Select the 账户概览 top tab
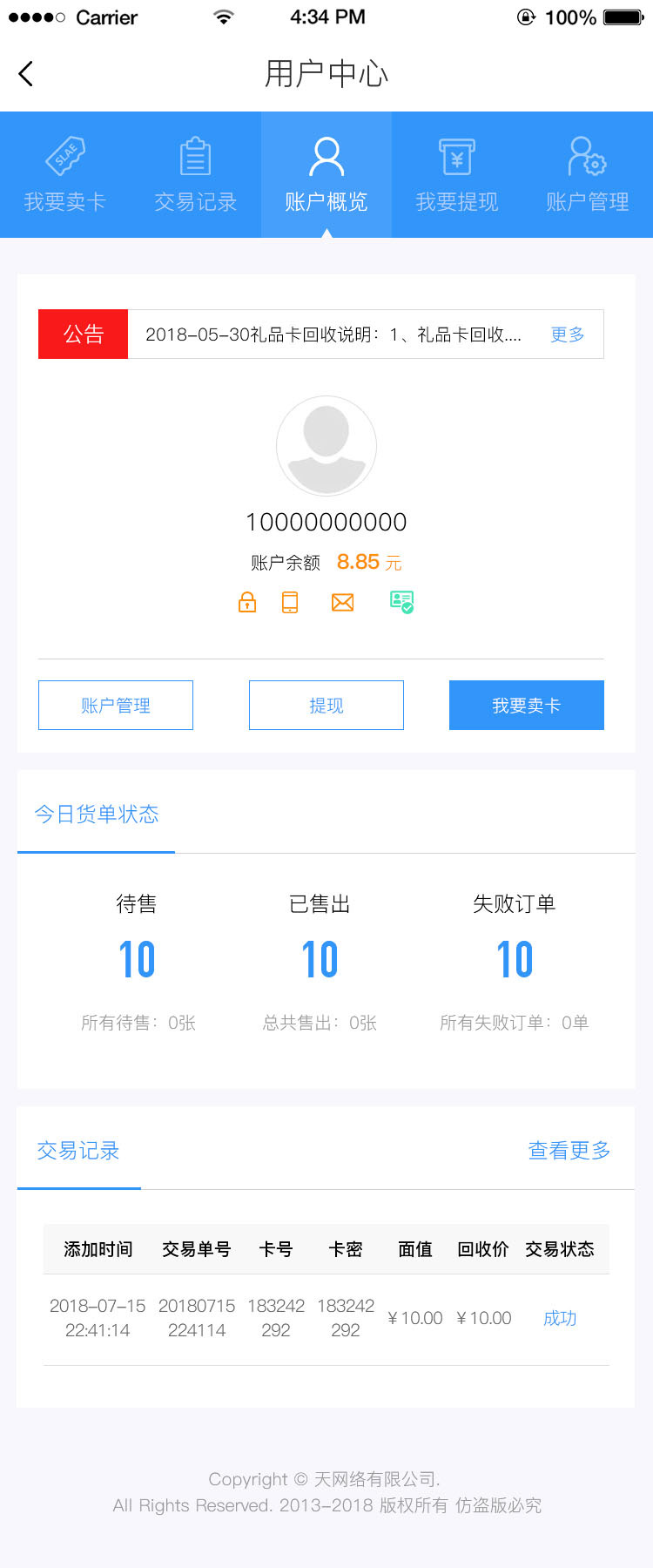 [326, 175]
